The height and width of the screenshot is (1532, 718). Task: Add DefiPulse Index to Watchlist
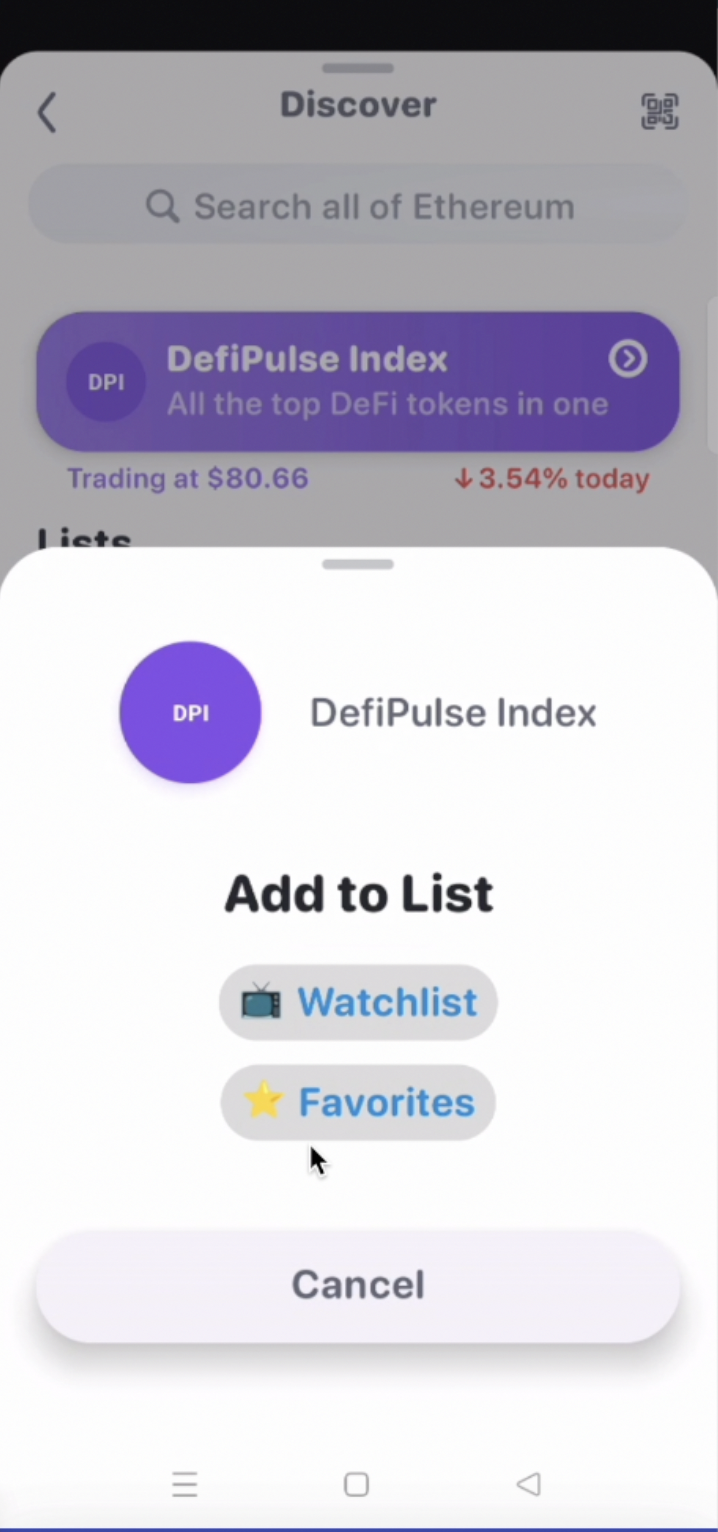pyautogui.click(x=358, y=1002)
